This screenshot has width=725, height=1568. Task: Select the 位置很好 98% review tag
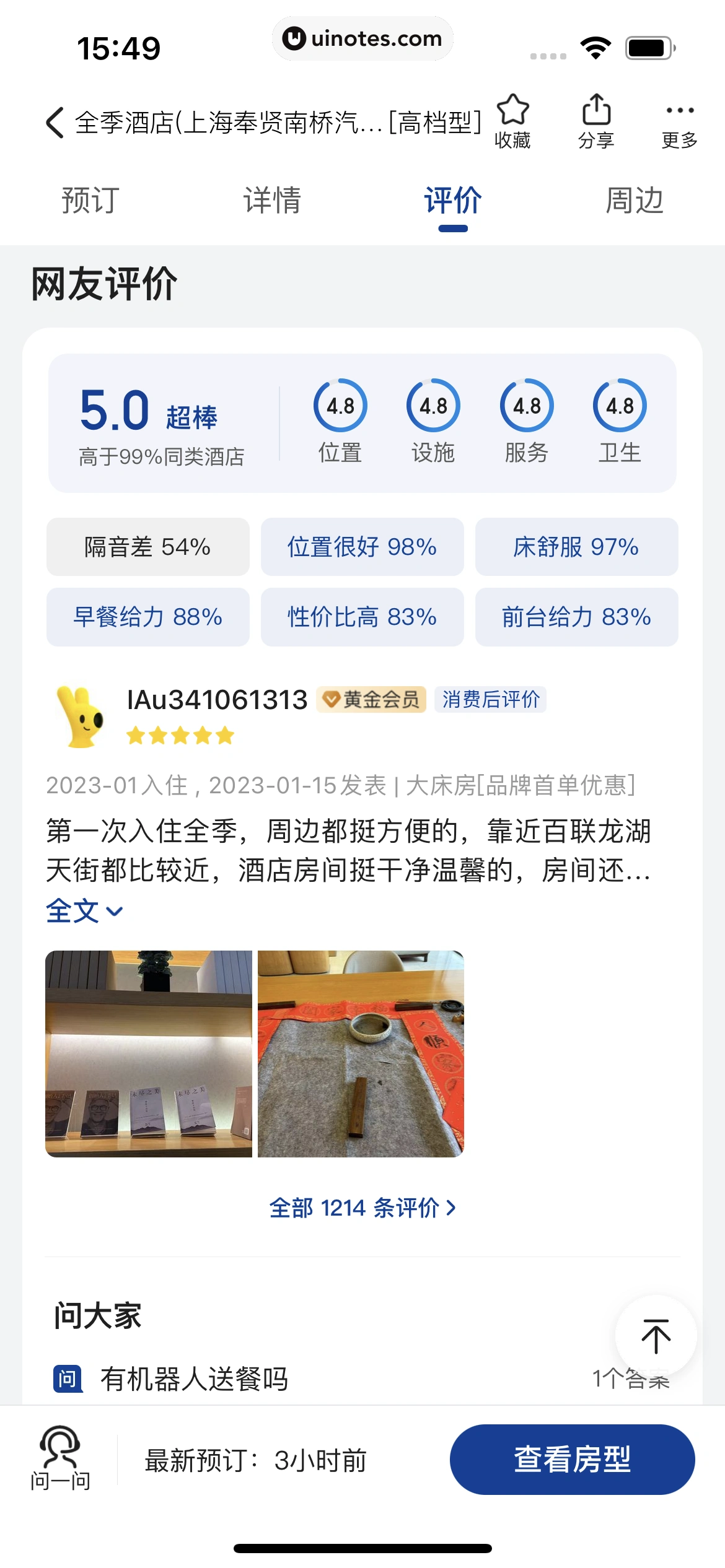pos(362,547)
